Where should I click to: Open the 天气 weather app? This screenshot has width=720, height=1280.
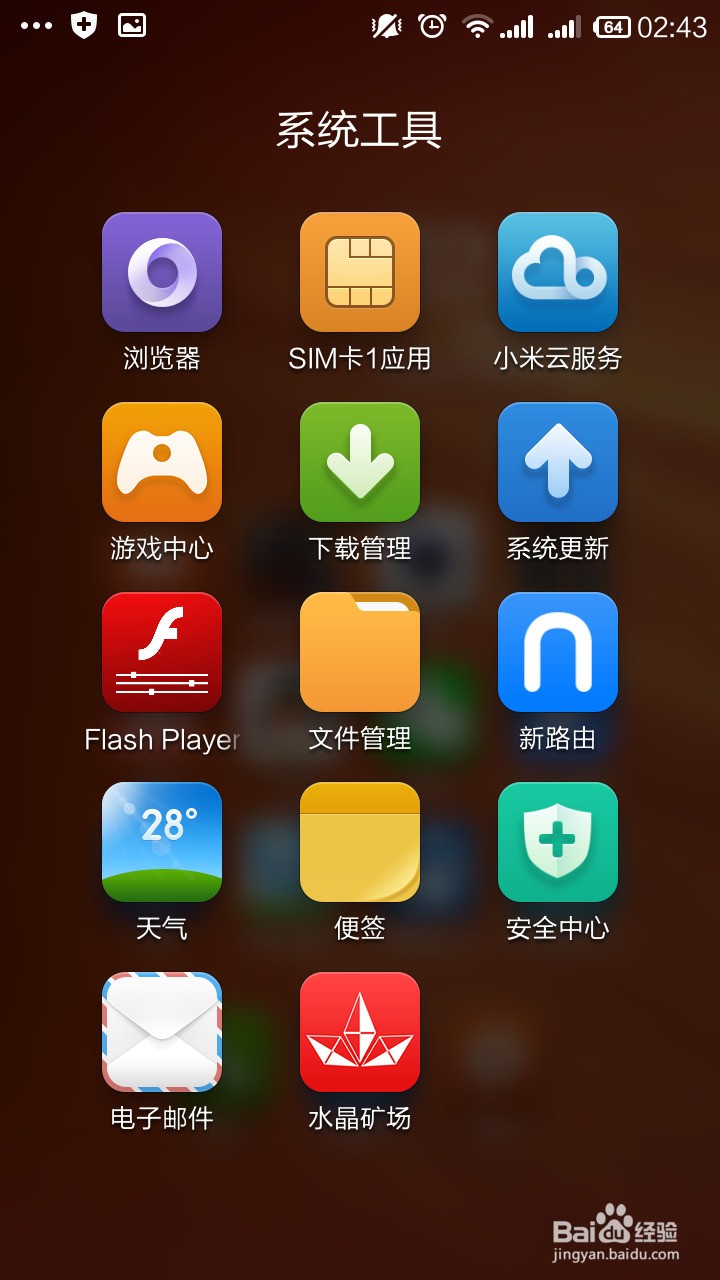pyautogui.click(x=162, y=842)
